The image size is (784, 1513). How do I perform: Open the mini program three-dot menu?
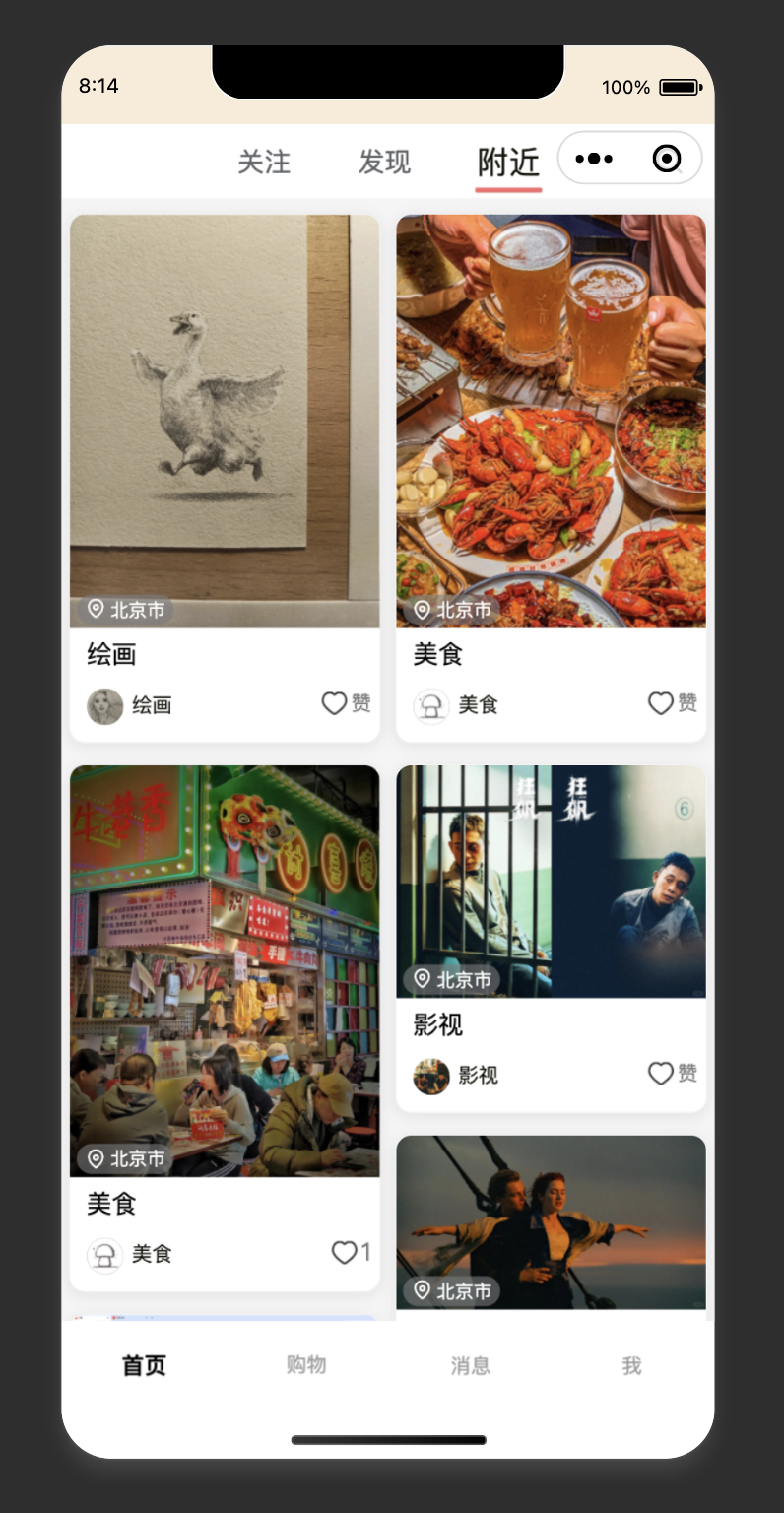[594, 159]
